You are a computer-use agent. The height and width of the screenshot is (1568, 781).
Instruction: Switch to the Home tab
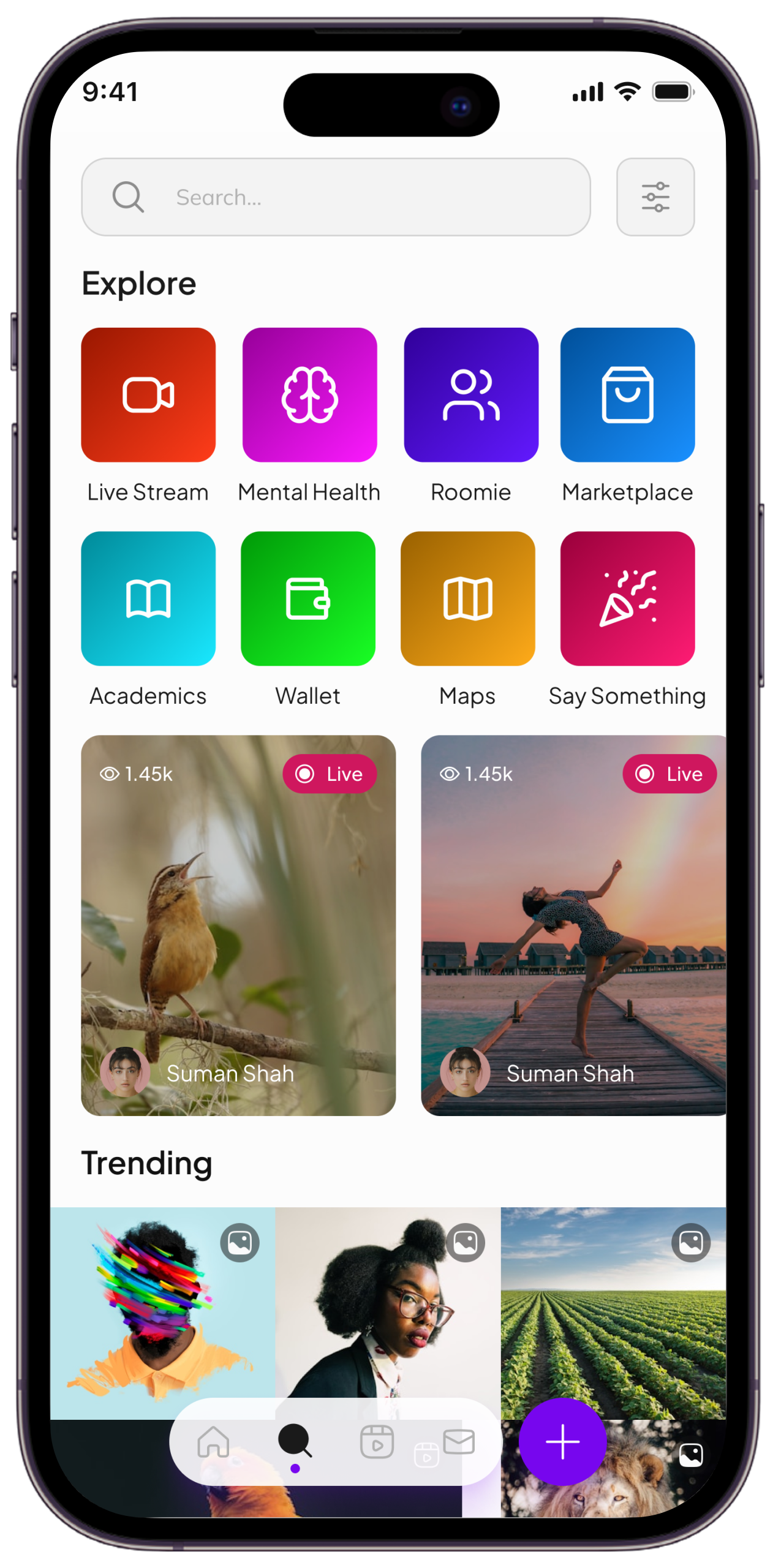pyautogui.click(x=213, y=1441)
